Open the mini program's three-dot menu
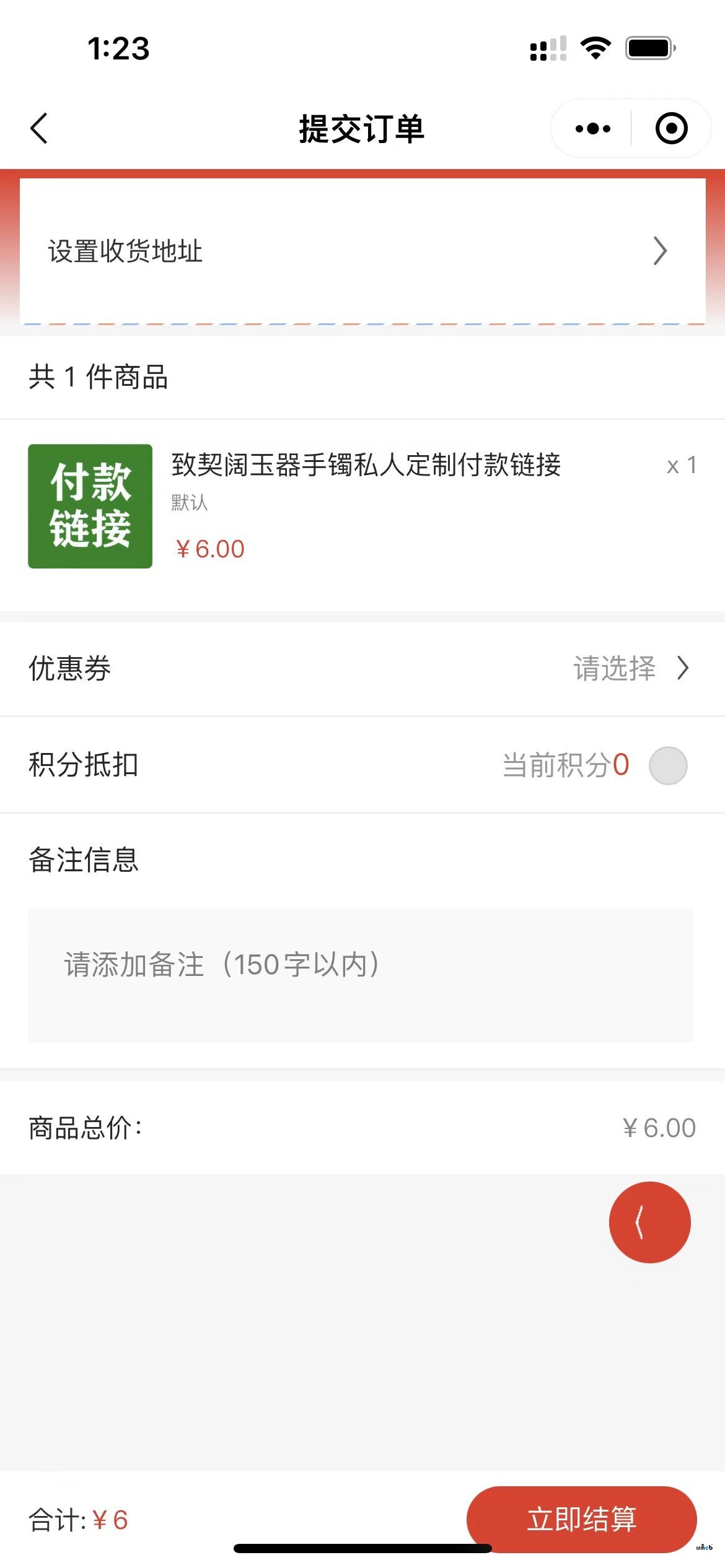The width and height of the screenshot is (725, 1568). tap(592, 128)
